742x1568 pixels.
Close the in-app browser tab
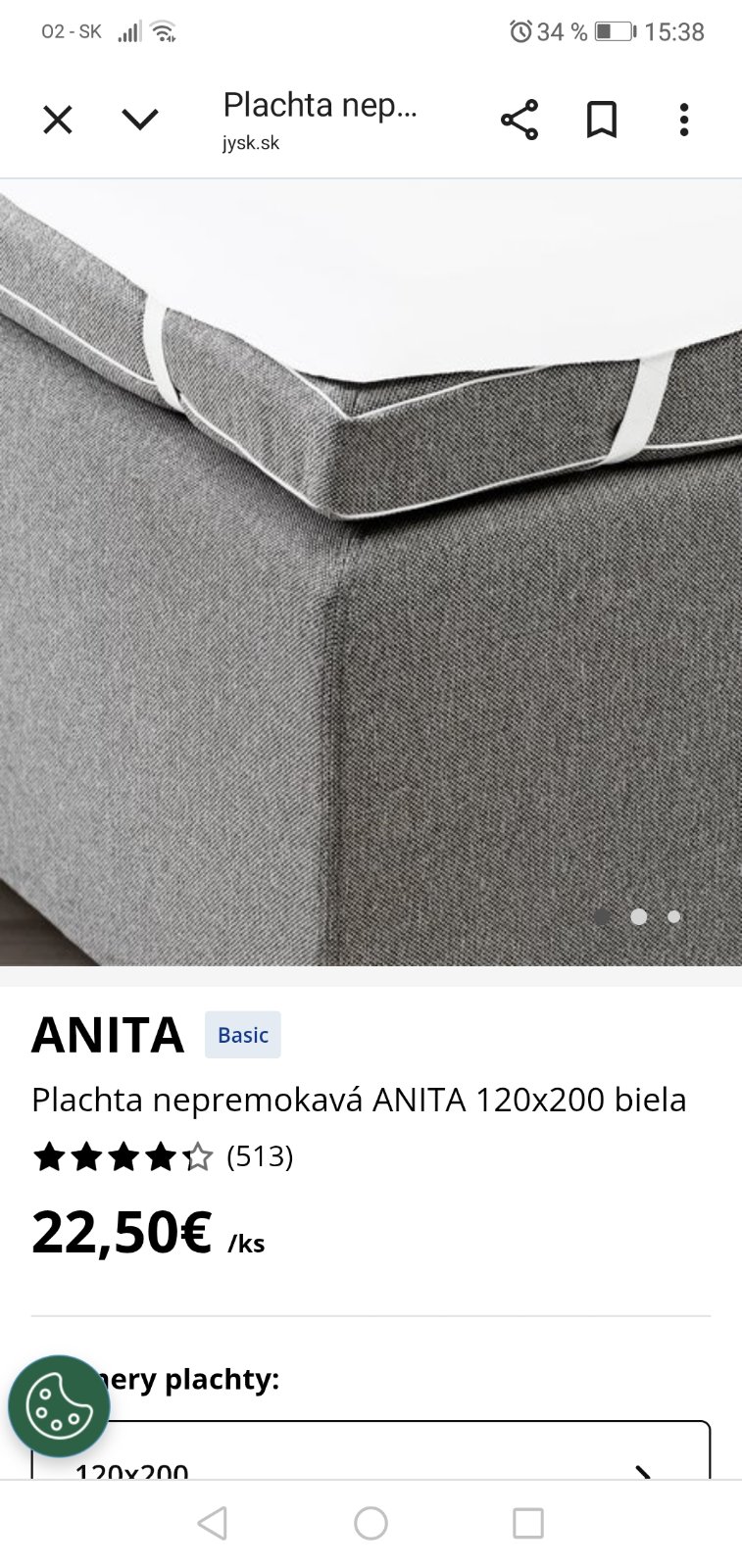pyautogui.click(x=58, y=121)
